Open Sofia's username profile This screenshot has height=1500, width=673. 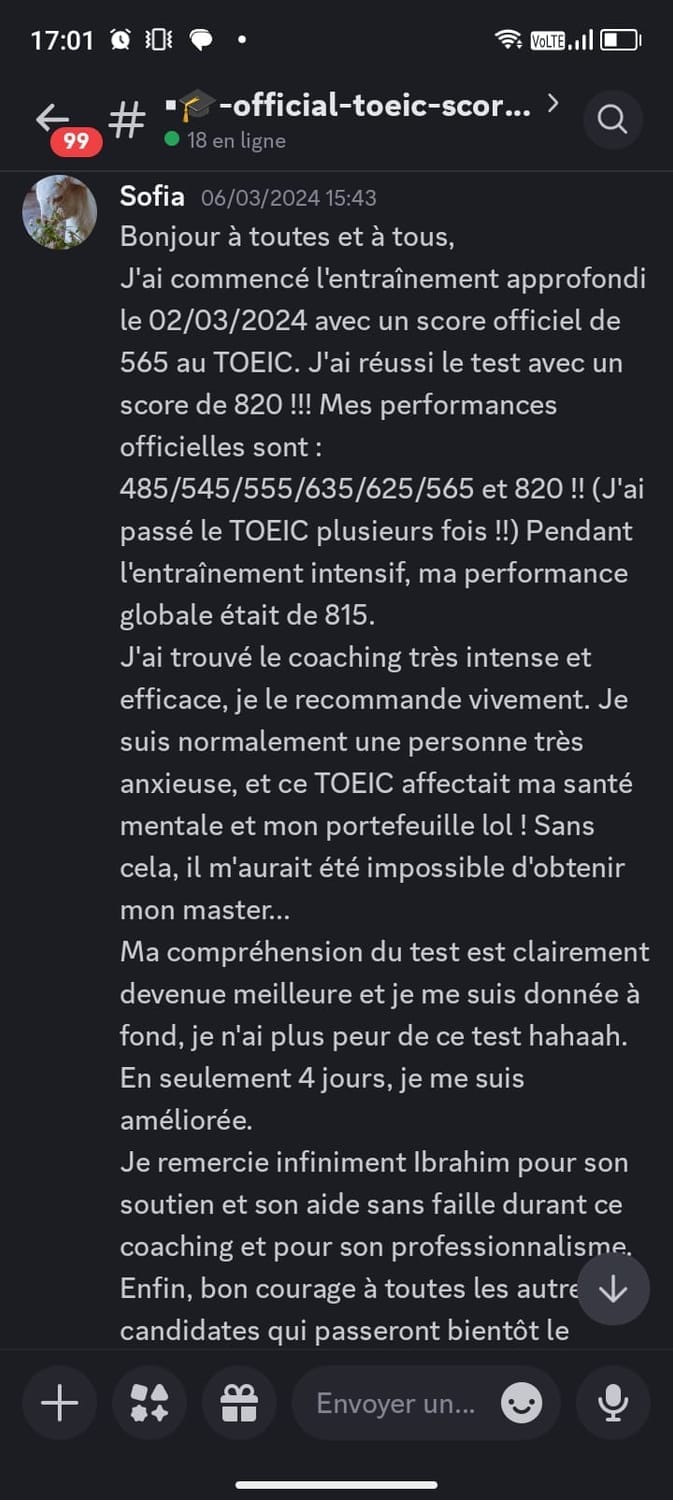click(x=152, y=196)
